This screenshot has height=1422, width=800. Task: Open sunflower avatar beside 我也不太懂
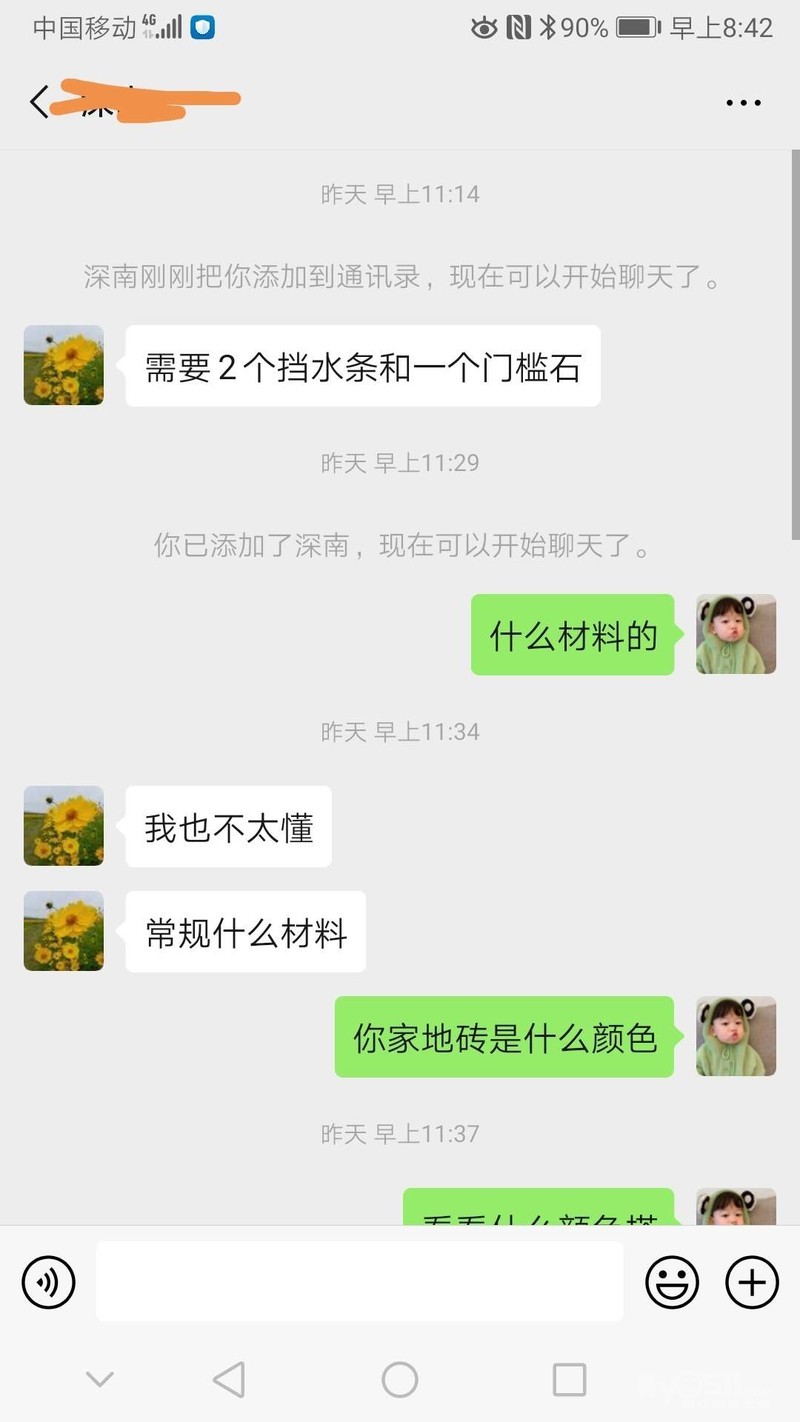pos(64,826)
